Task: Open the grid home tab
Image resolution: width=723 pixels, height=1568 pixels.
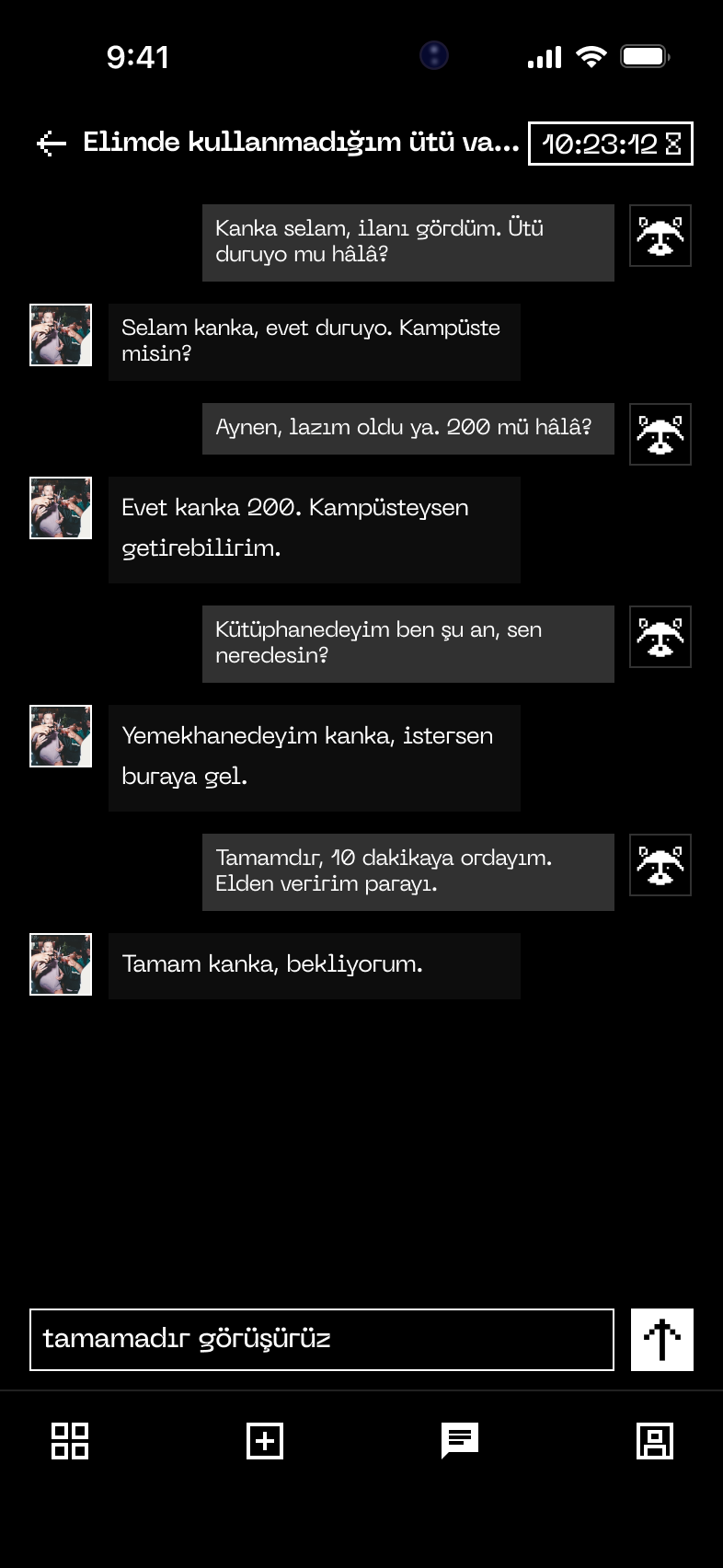Action: [70, 1440]
